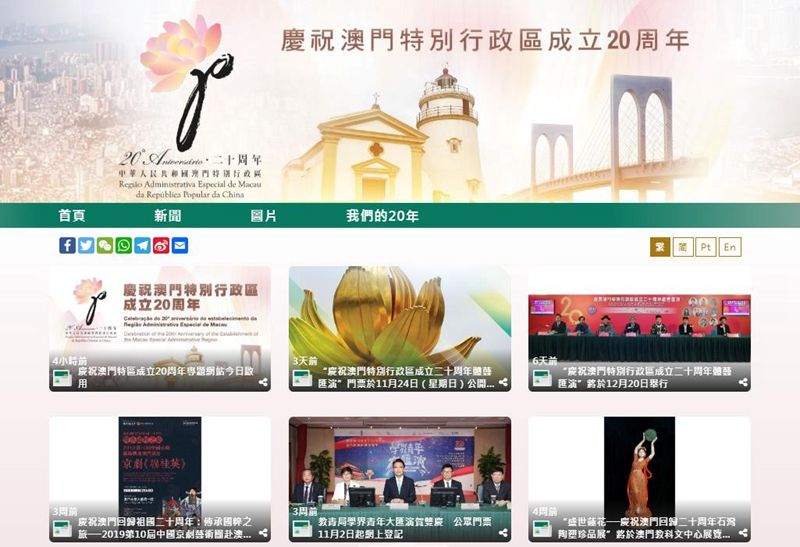Share on Weibo

161,245
